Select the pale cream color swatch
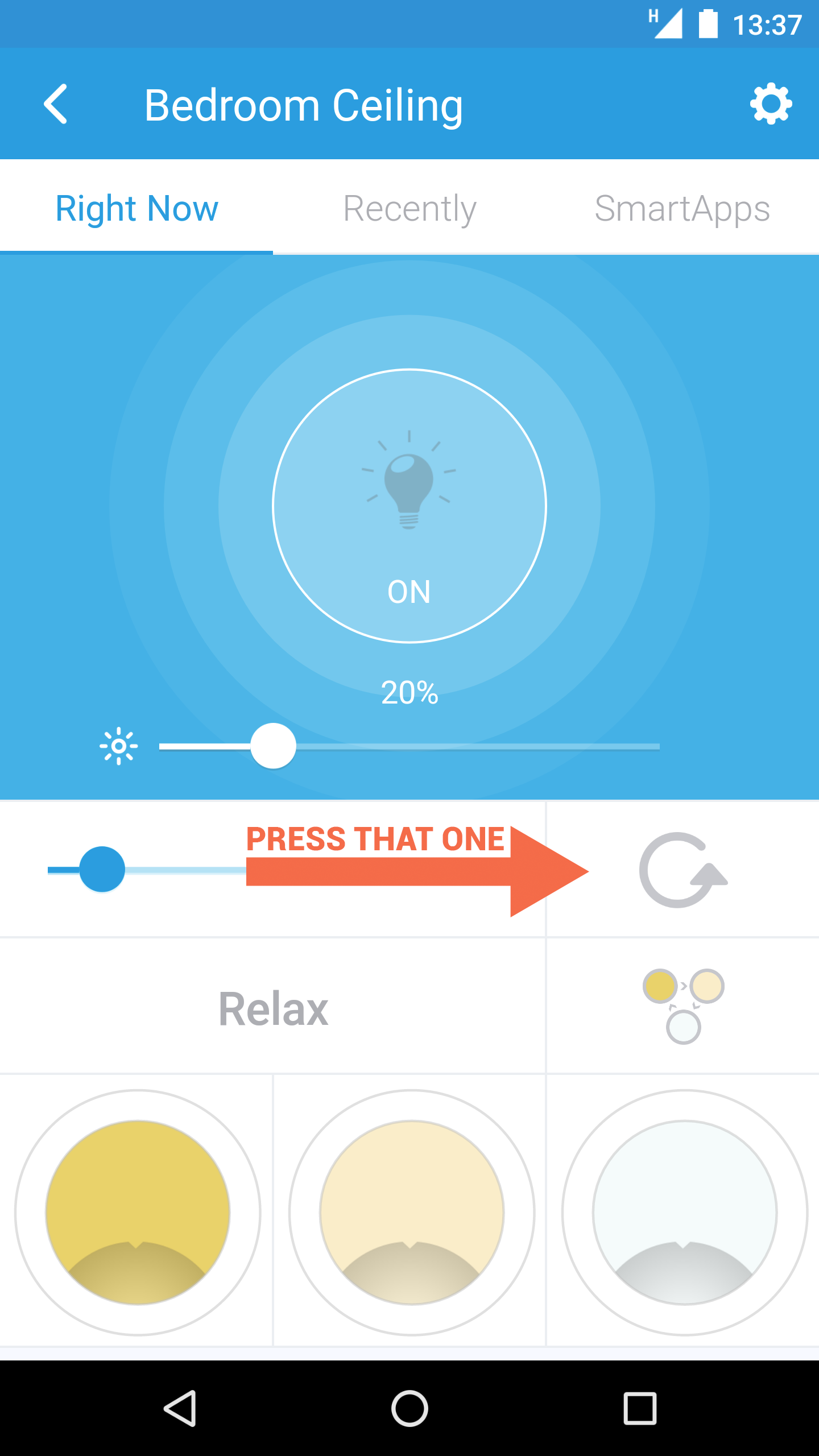Viewport: 819px width, 1456px height. pos(412,1213)
